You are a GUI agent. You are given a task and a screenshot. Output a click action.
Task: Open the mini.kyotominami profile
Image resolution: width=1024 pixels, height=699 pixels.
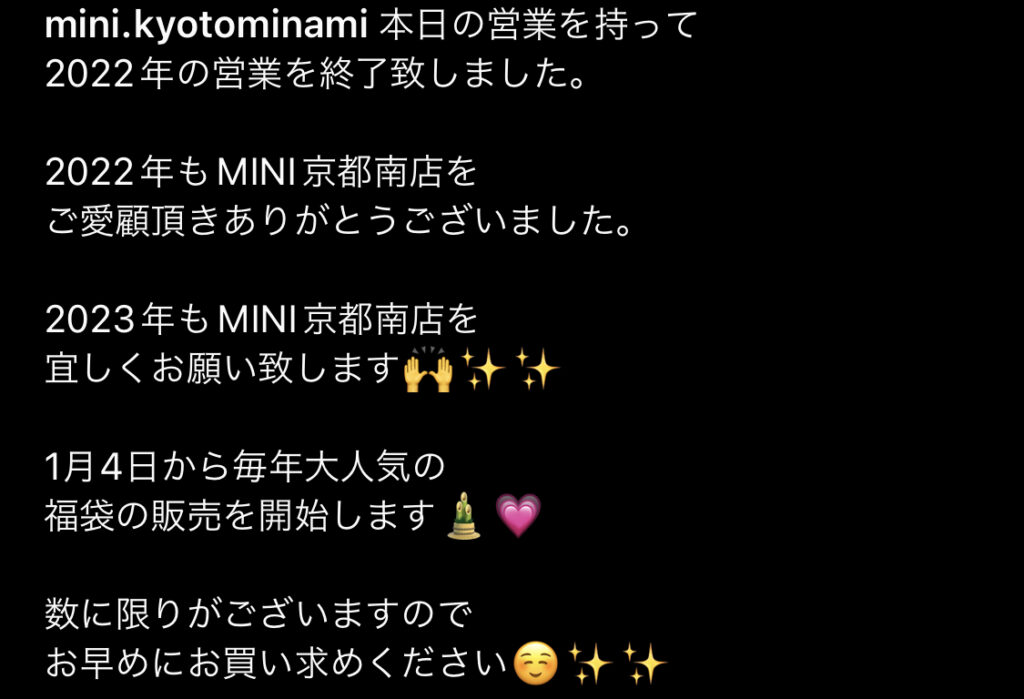tap(209, 27)
